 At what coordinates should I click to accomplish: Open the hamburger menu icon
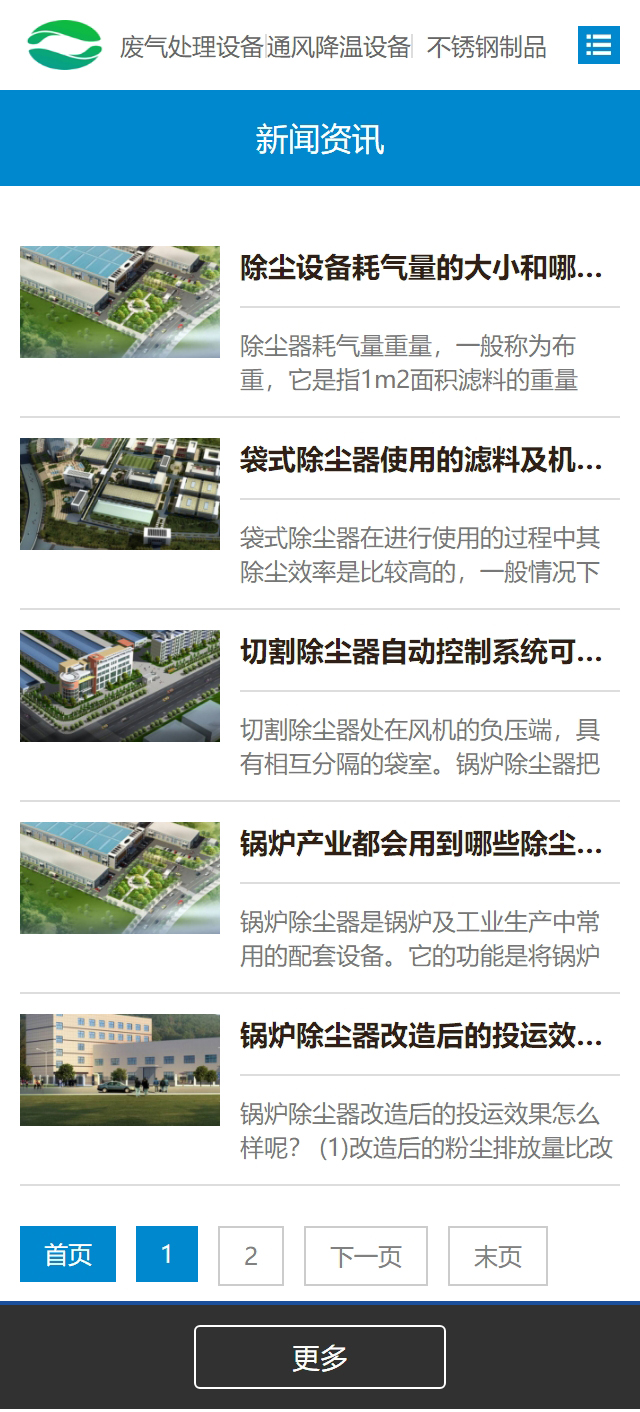[x=599, y=45]
